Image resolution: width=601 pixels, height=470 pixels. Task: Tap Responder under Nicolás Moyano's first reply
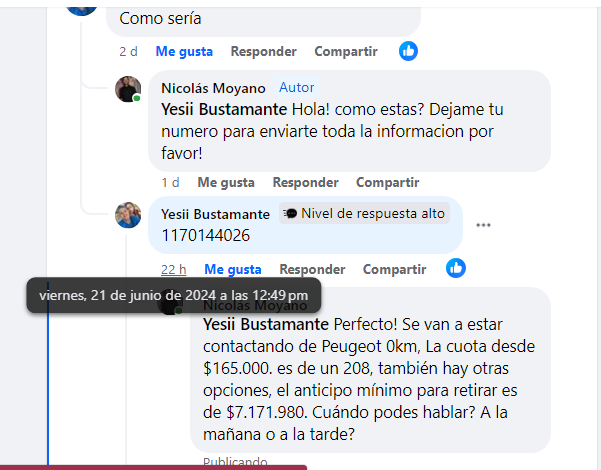306,182
